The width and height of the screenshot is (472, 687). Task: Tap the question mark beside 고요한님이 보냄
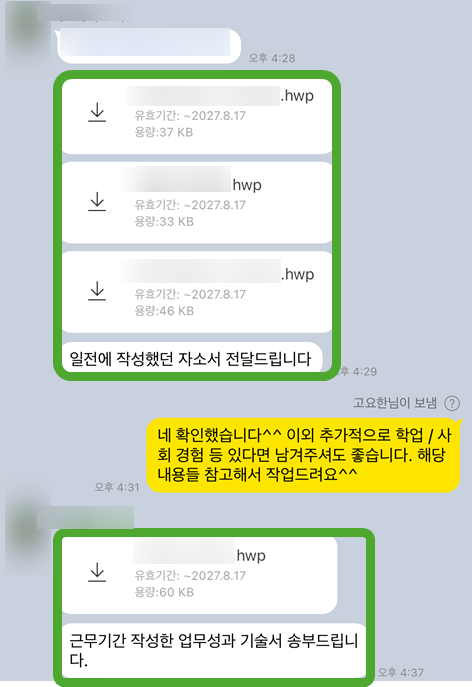pos(452,403)
